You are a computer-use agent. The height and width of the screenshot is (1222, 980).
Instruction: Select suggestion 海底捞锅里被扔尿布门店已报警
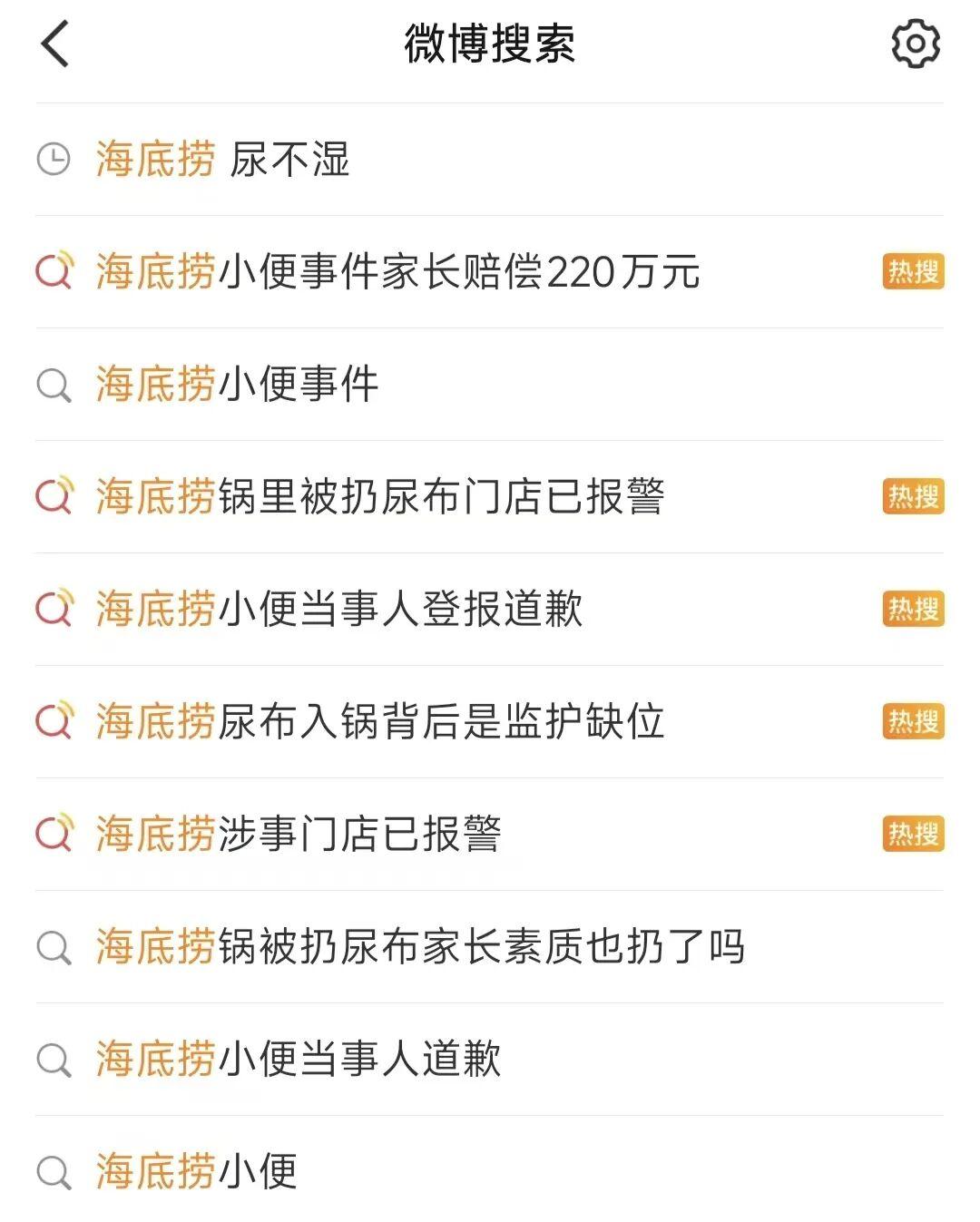coord(381,494)
